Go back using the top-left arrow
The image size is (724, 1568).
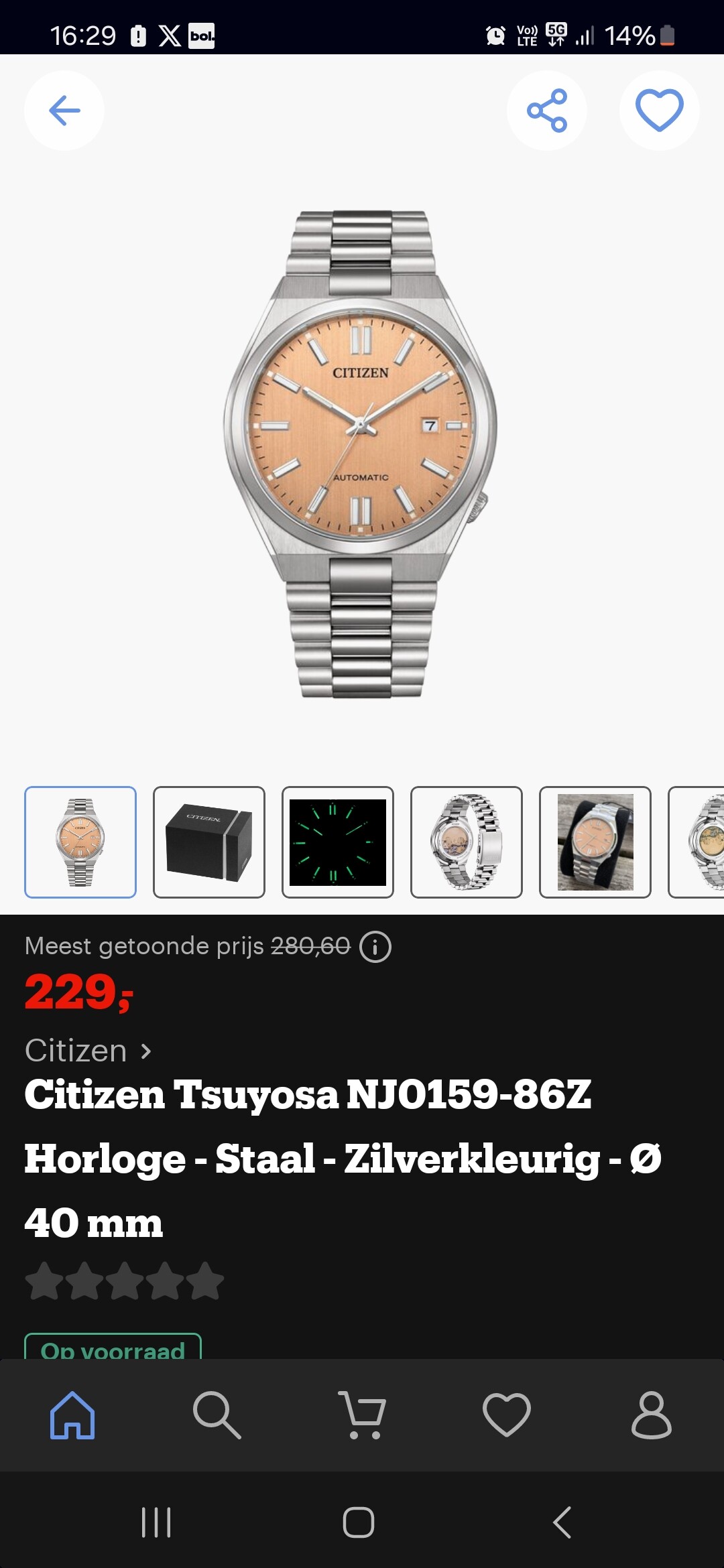[x=64, y=111]
